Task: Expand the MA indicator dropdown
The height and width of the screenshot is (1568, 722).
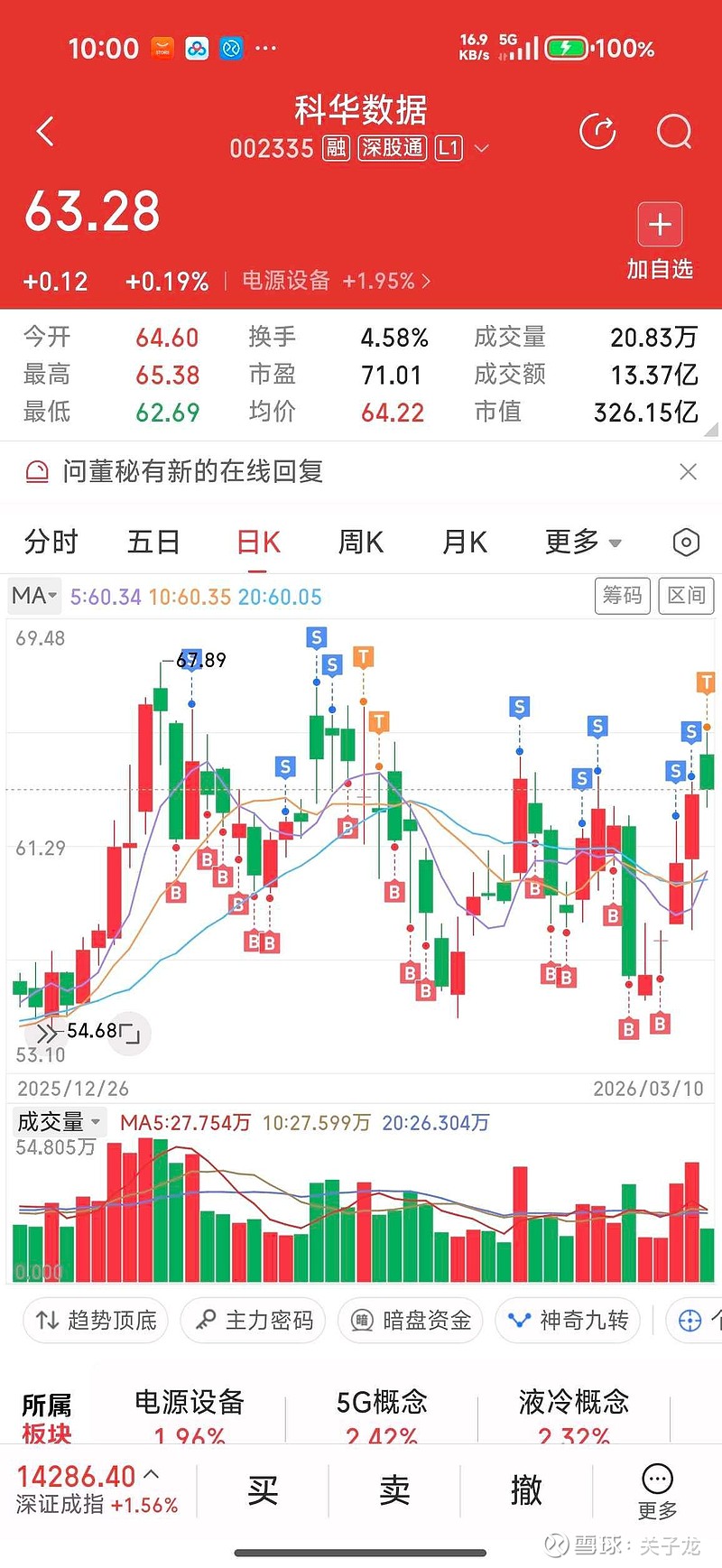Action: coord(33,596)
